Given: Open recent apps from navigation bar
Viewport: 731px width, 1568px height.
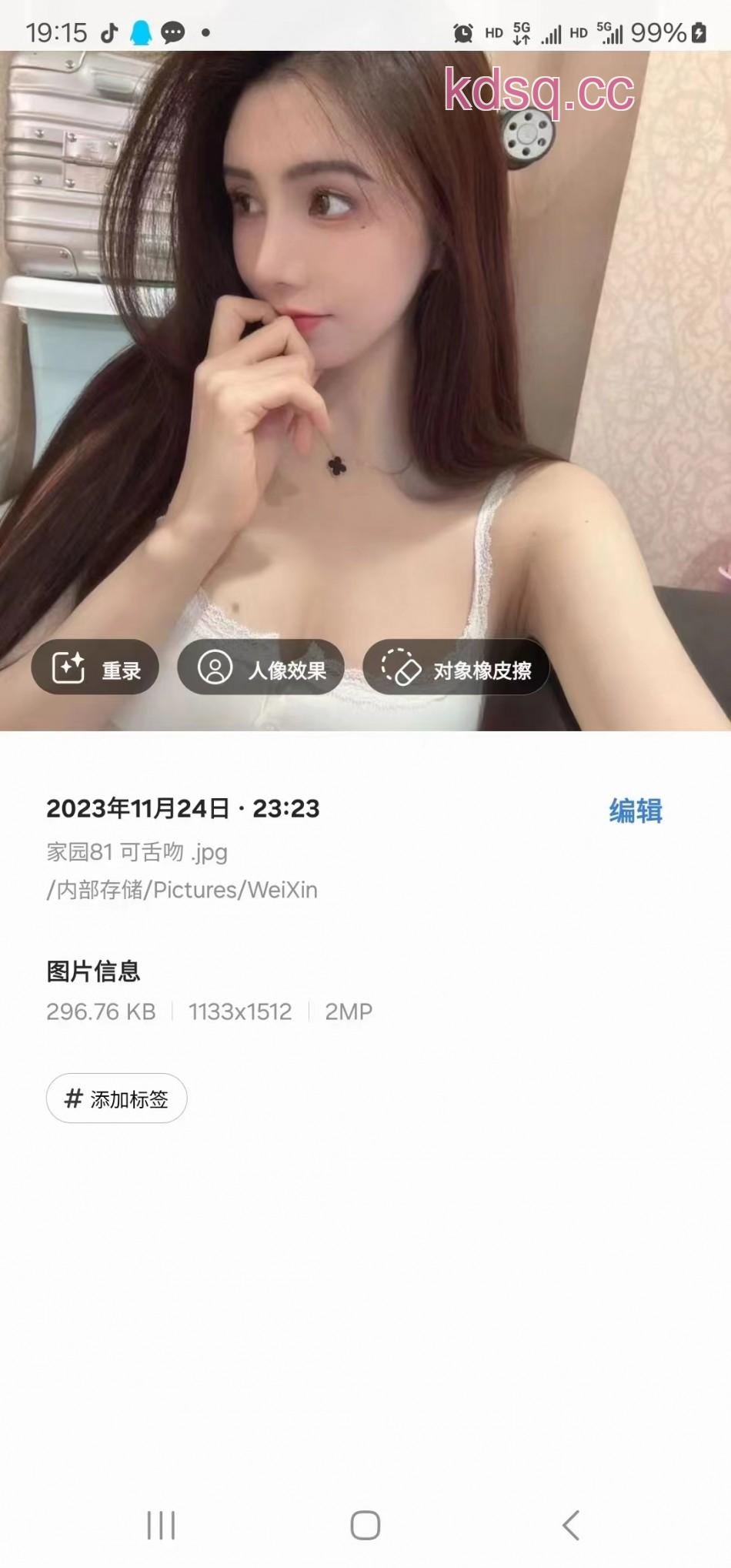Looking at the screenshot, I should click(x=161, y=1525).
